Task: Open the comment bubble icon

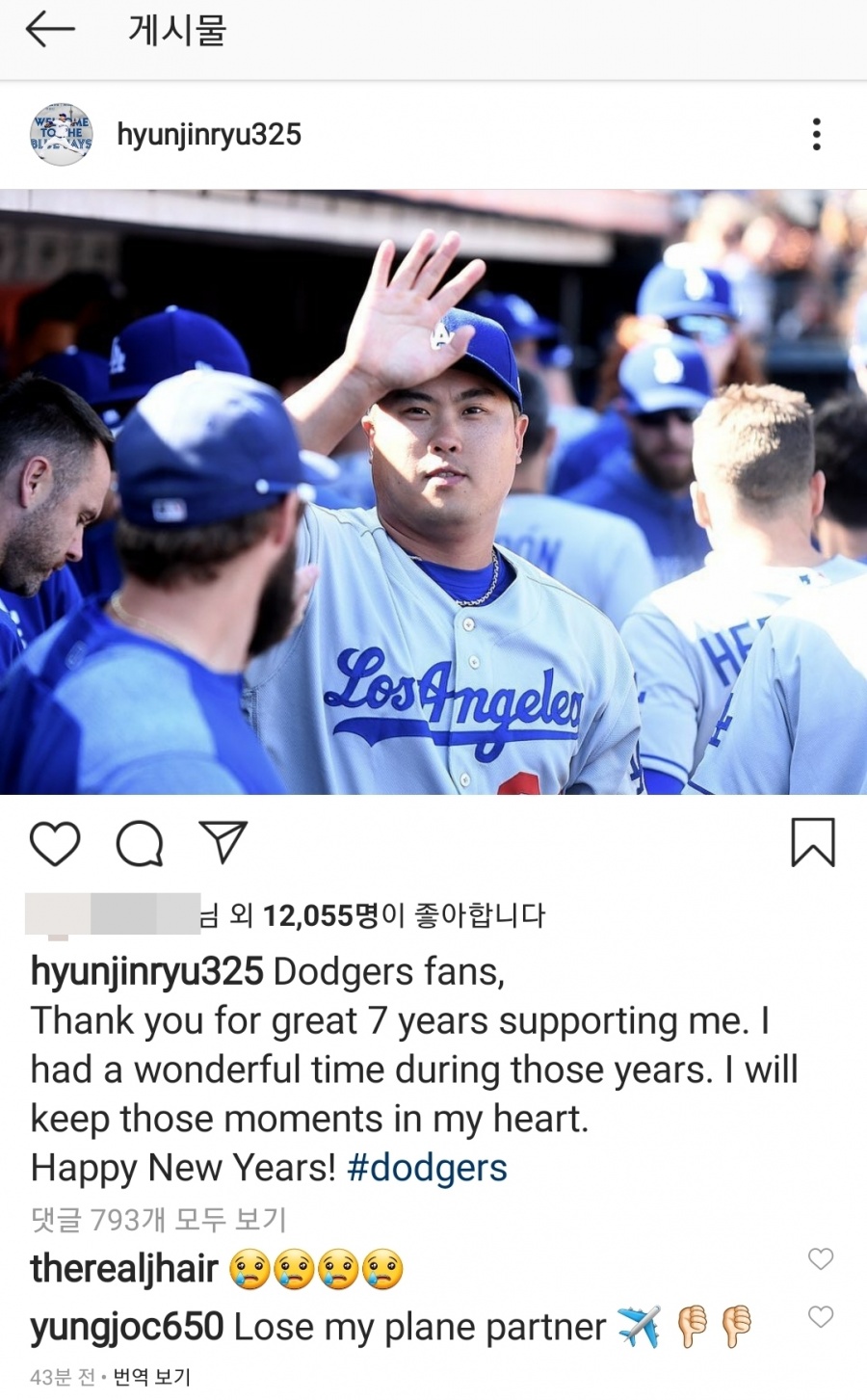Action: (x=140, y=845)
